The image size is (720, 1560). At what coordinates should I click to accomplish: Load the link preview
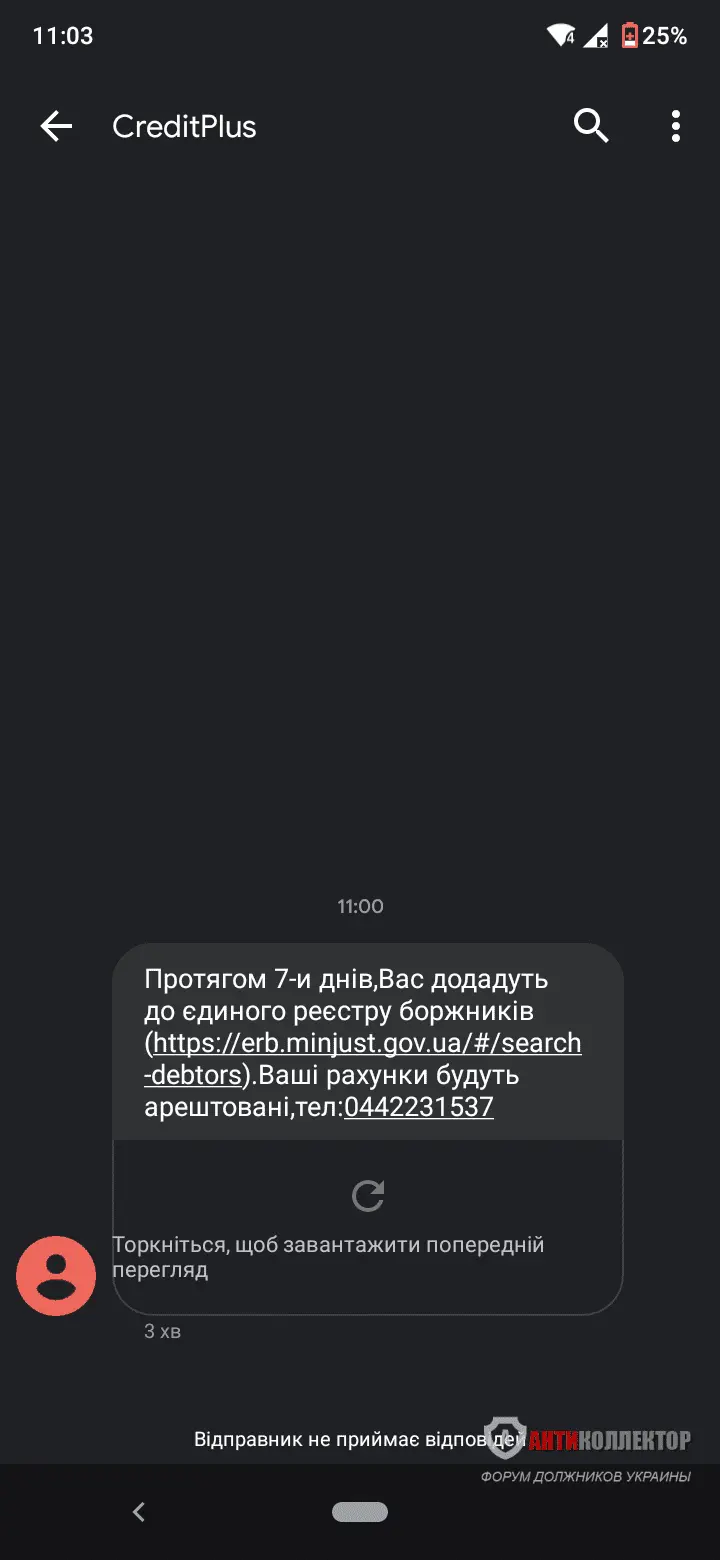pyautogui.click(x=368, y=1196)
